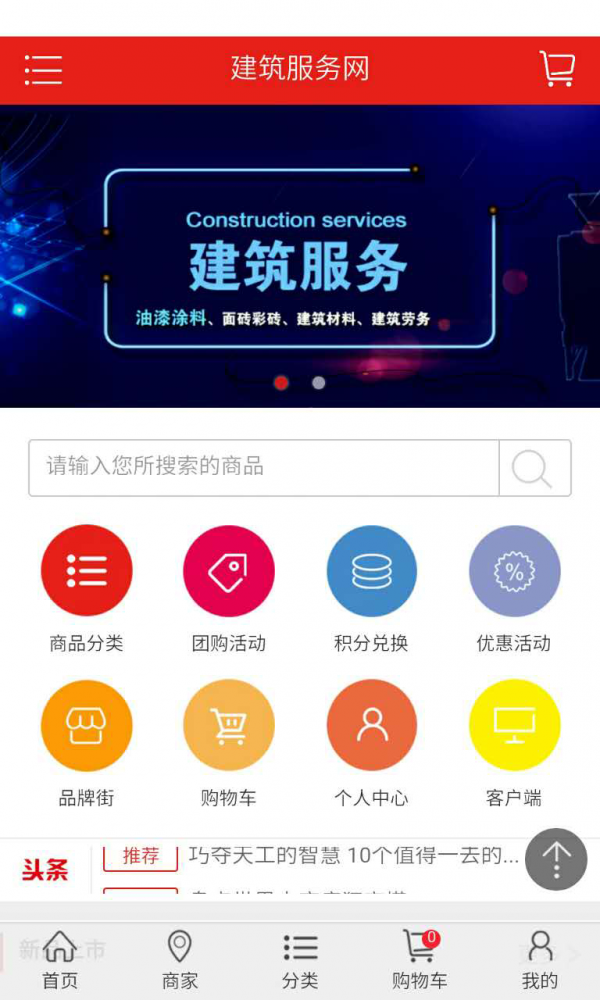This screenshot has height=1000, width=600.
Task: Focus the 请输入您所搜索的商品 search field
Action: click(264, 467)
